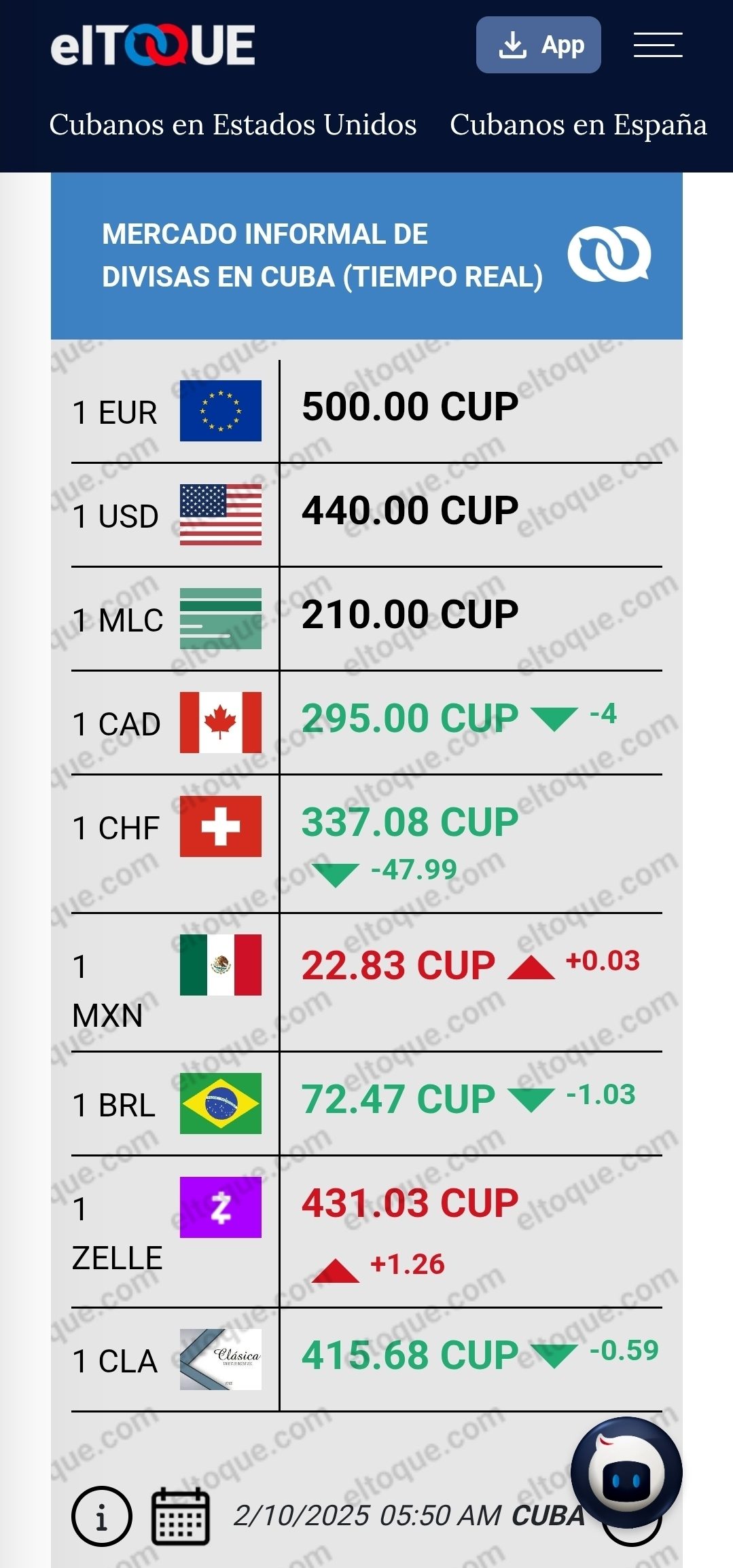Image resolution: width=733 pixels, height=1568 pixels.
Task: Open the calendar date picker
Action: [x=180, y=1516]
